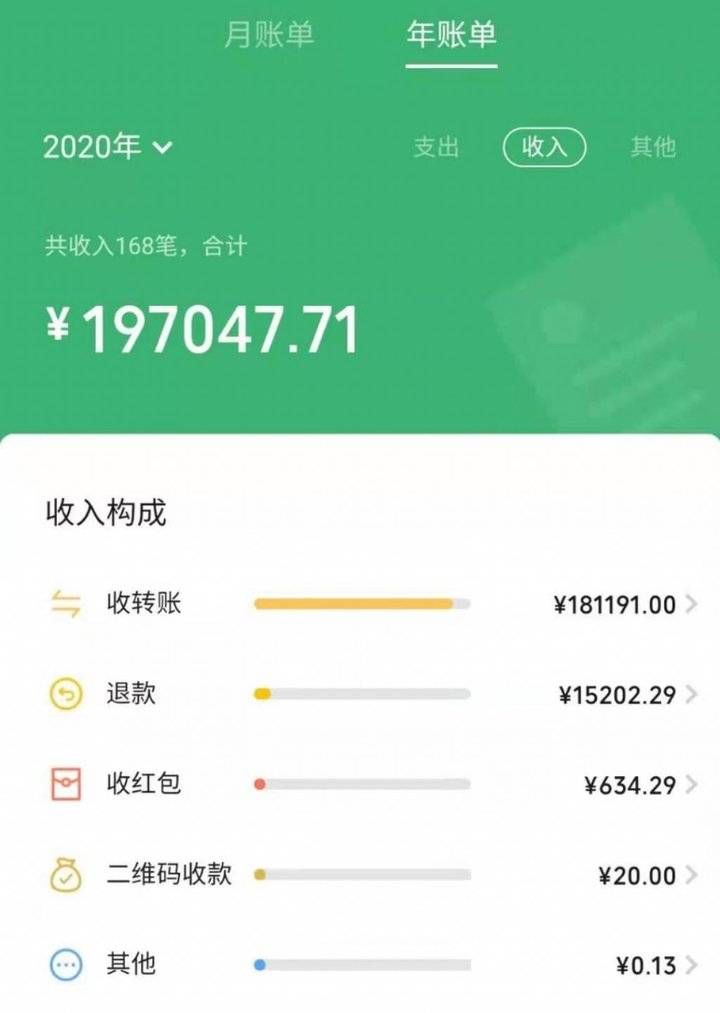Switch to 支出 view
Image resolution: width=720 pixels, height=1013 pixels.
[436, 148]
